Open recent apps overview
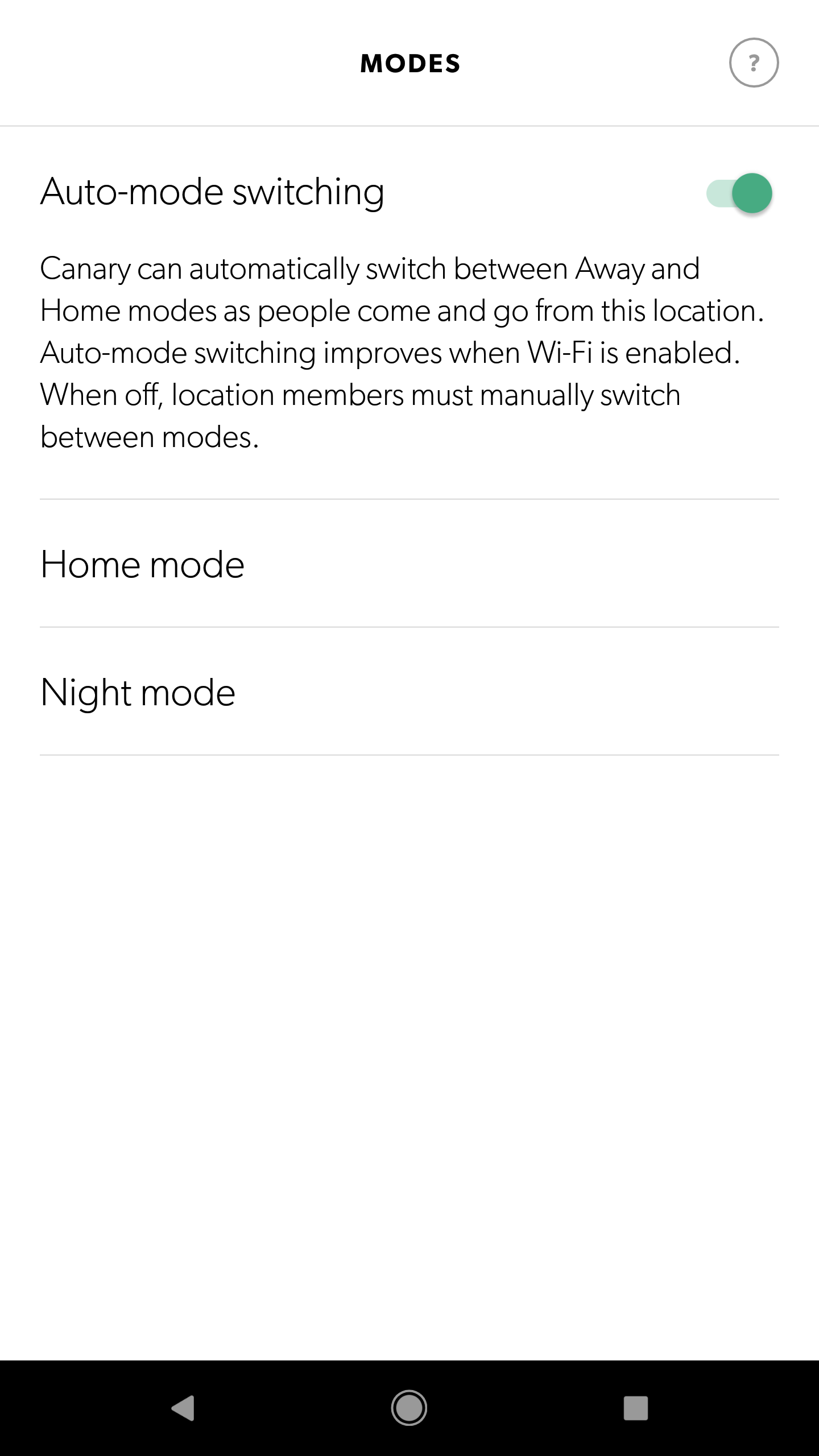Screen dimensions: 819x1456 [636, 1408]
